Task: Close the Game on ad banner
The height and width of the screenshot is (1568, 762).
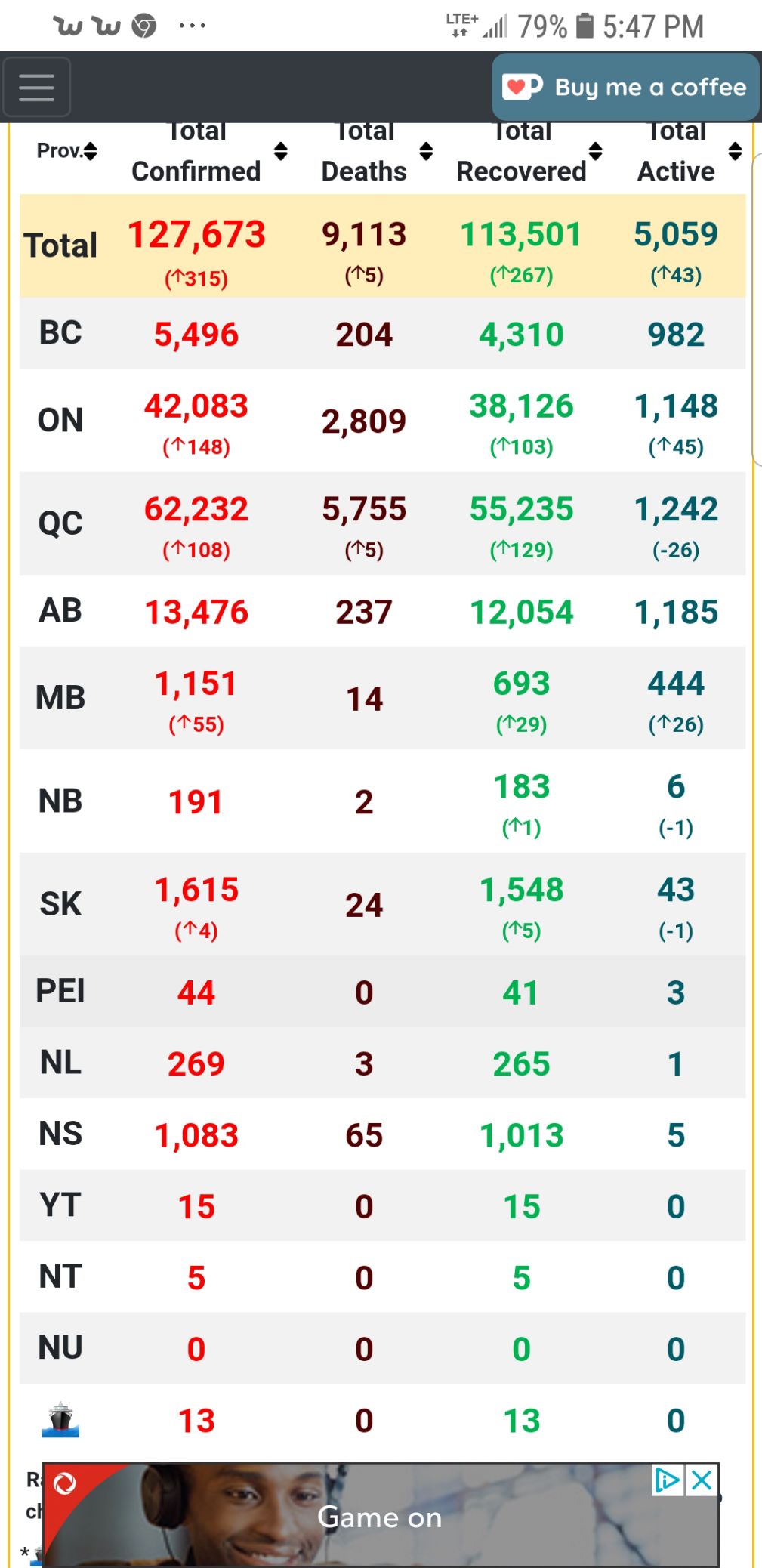Action: 702,1480
